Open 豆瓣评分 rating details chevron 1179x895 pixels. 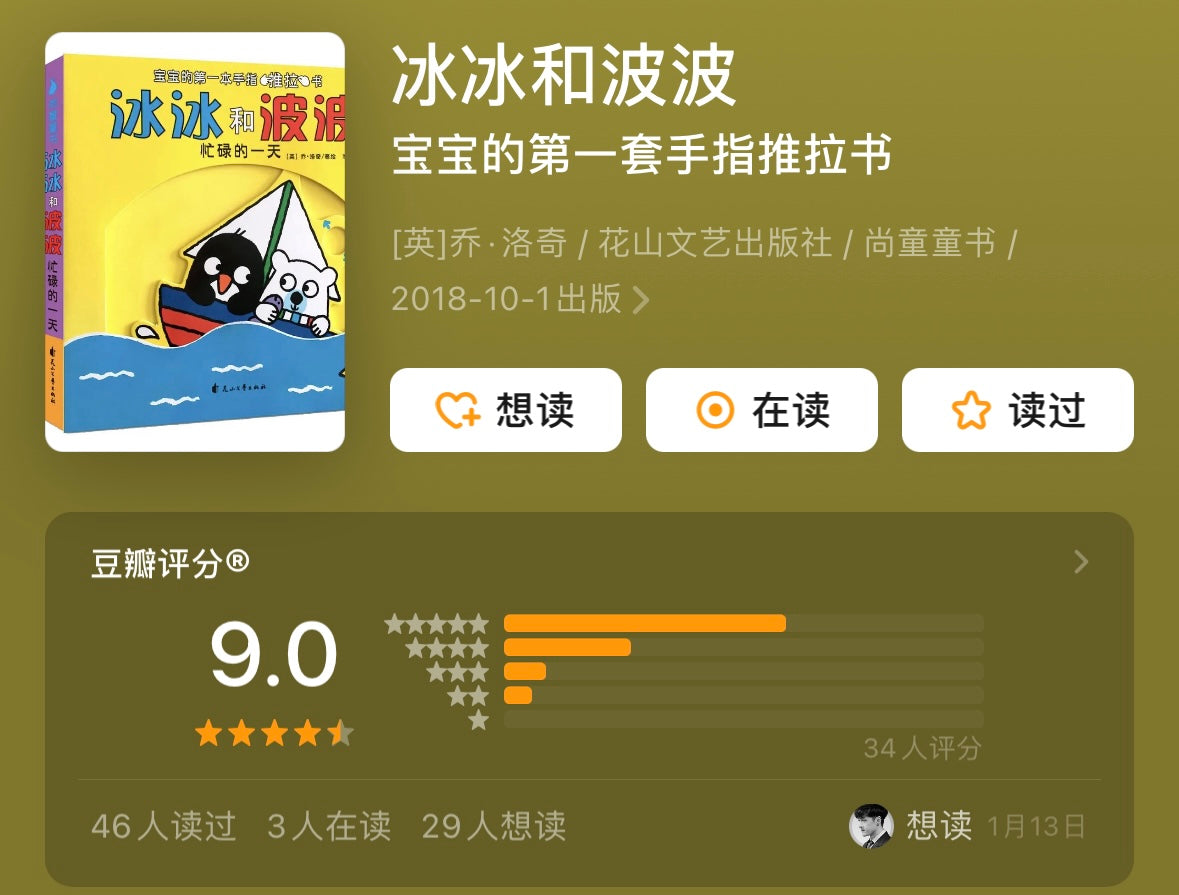[1080, 562]
